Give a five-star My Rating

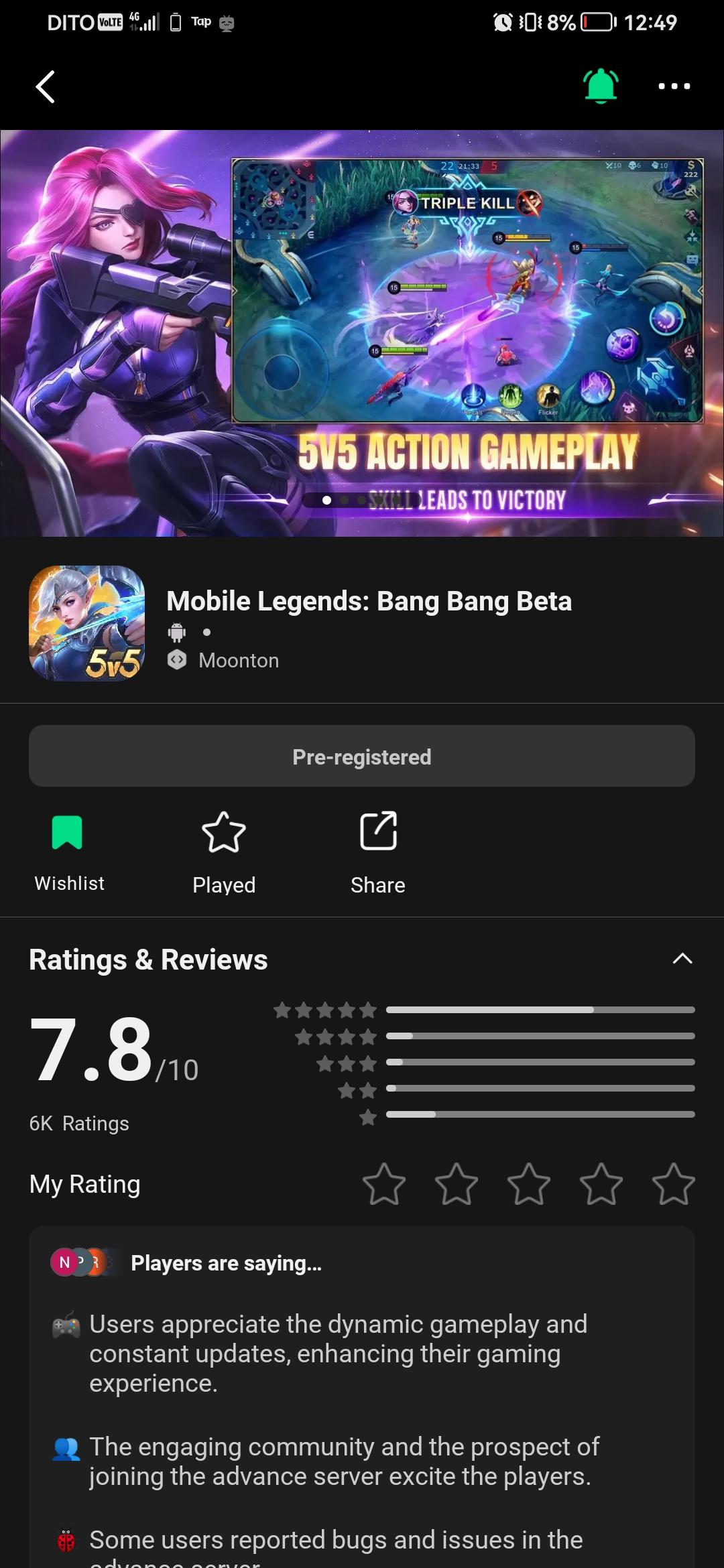coord(673,1184)
